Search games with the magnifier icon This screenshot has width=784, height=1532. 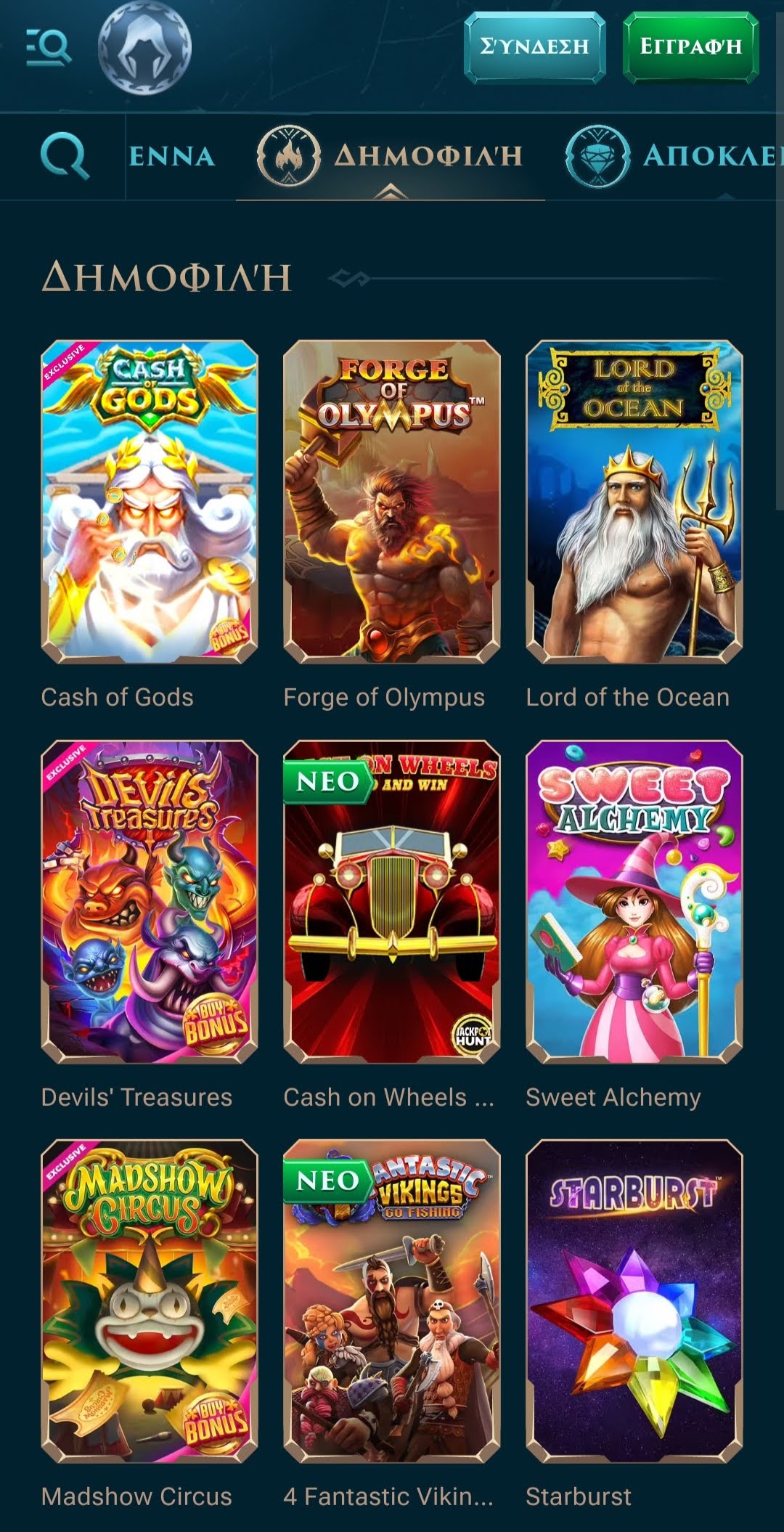click(64, 155)
